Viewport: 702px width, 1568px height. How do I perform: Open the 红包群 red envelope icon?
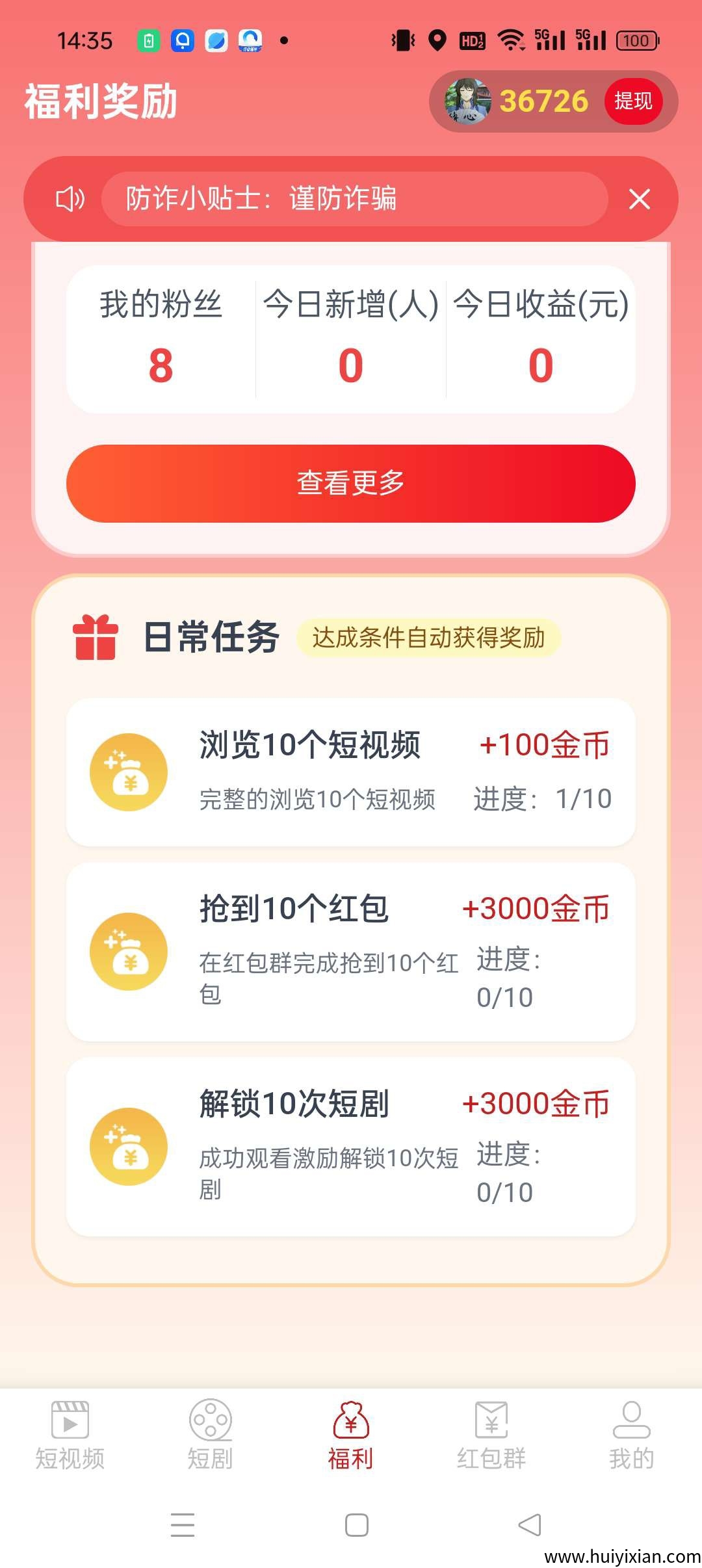(x=491, y=1420)
